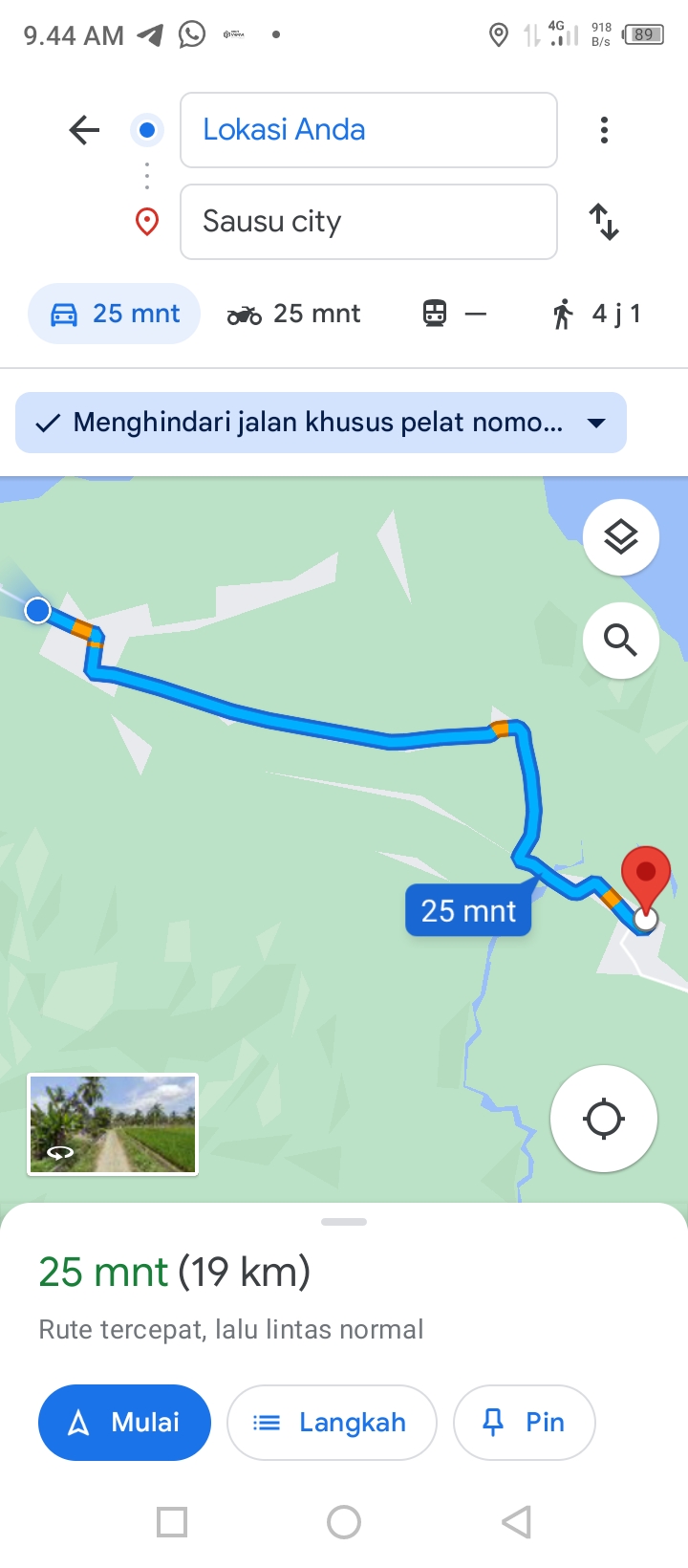688x1568 pixels.
Task: Open the map layers button
Action: click(x=621, y=537)
